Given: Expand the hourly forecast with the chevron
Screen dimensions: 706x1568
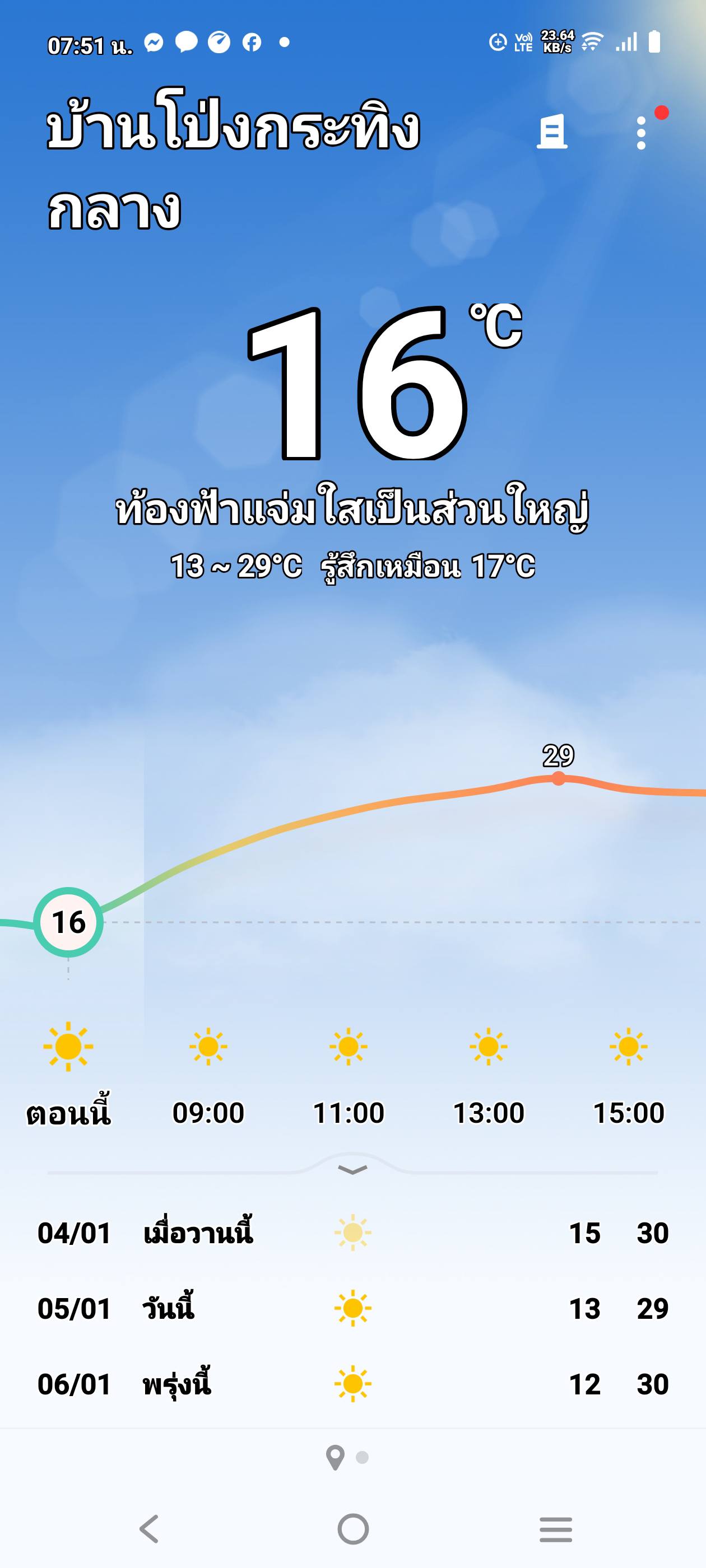Looking at the screenshot, I should (x=352, y=1169).
